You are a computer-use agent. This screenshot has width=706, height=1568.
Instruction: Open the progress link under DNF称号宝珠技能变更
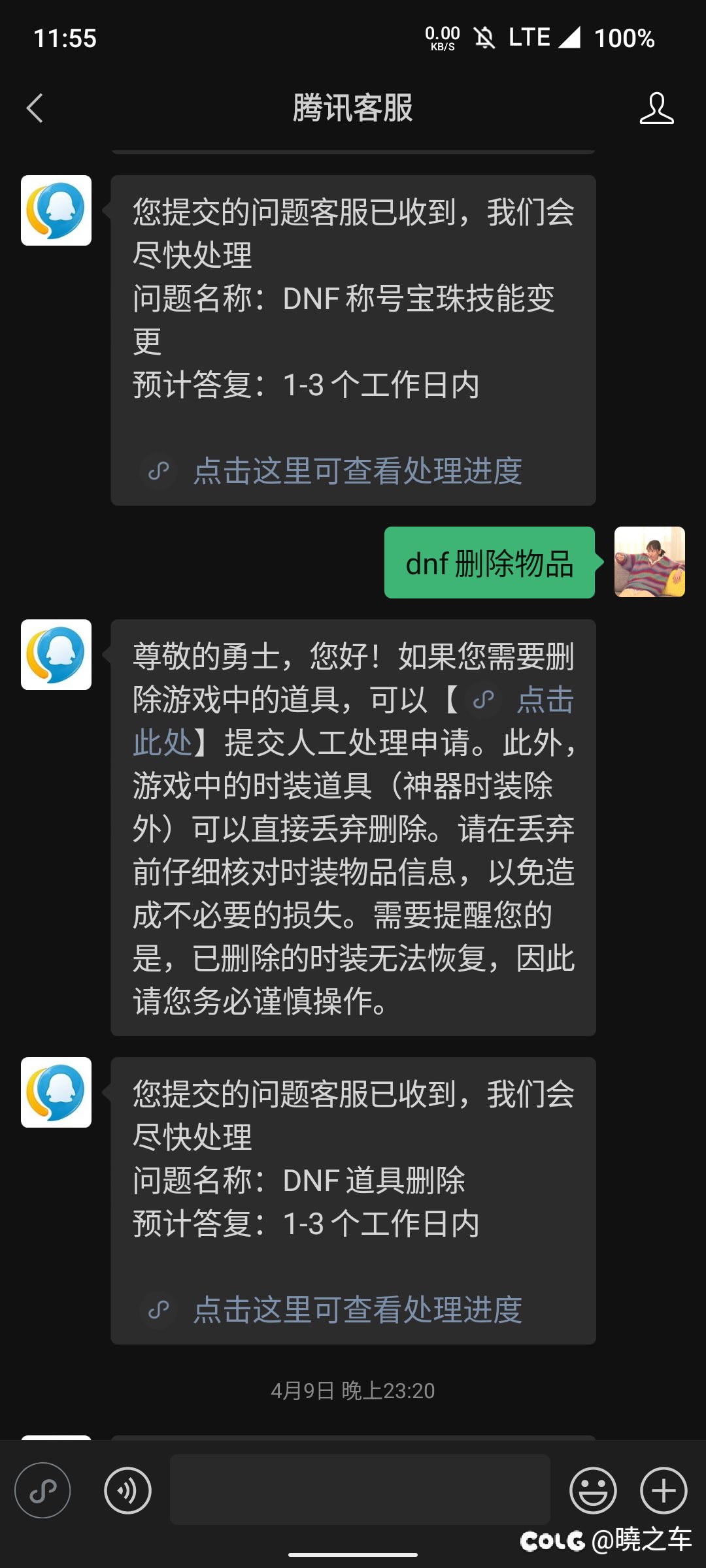click(357, 471)
